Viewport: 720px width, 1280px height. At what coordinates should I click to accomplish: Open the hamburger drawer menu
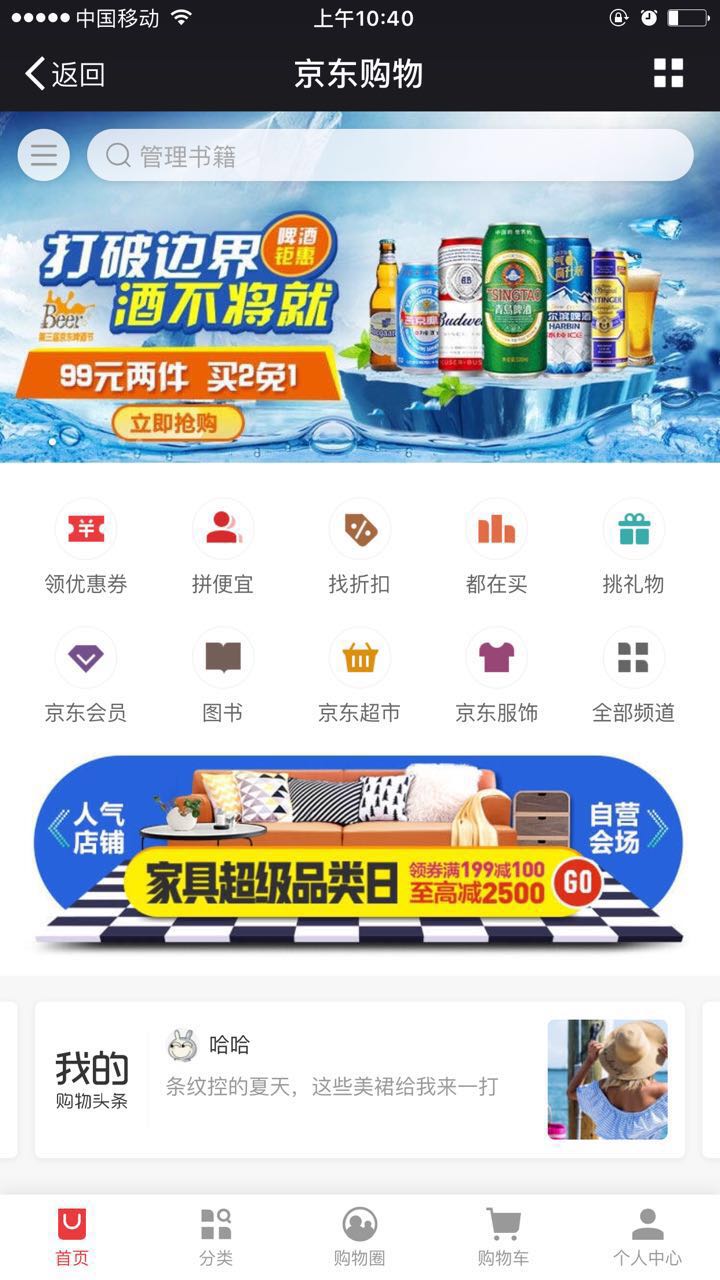point(44,156)
